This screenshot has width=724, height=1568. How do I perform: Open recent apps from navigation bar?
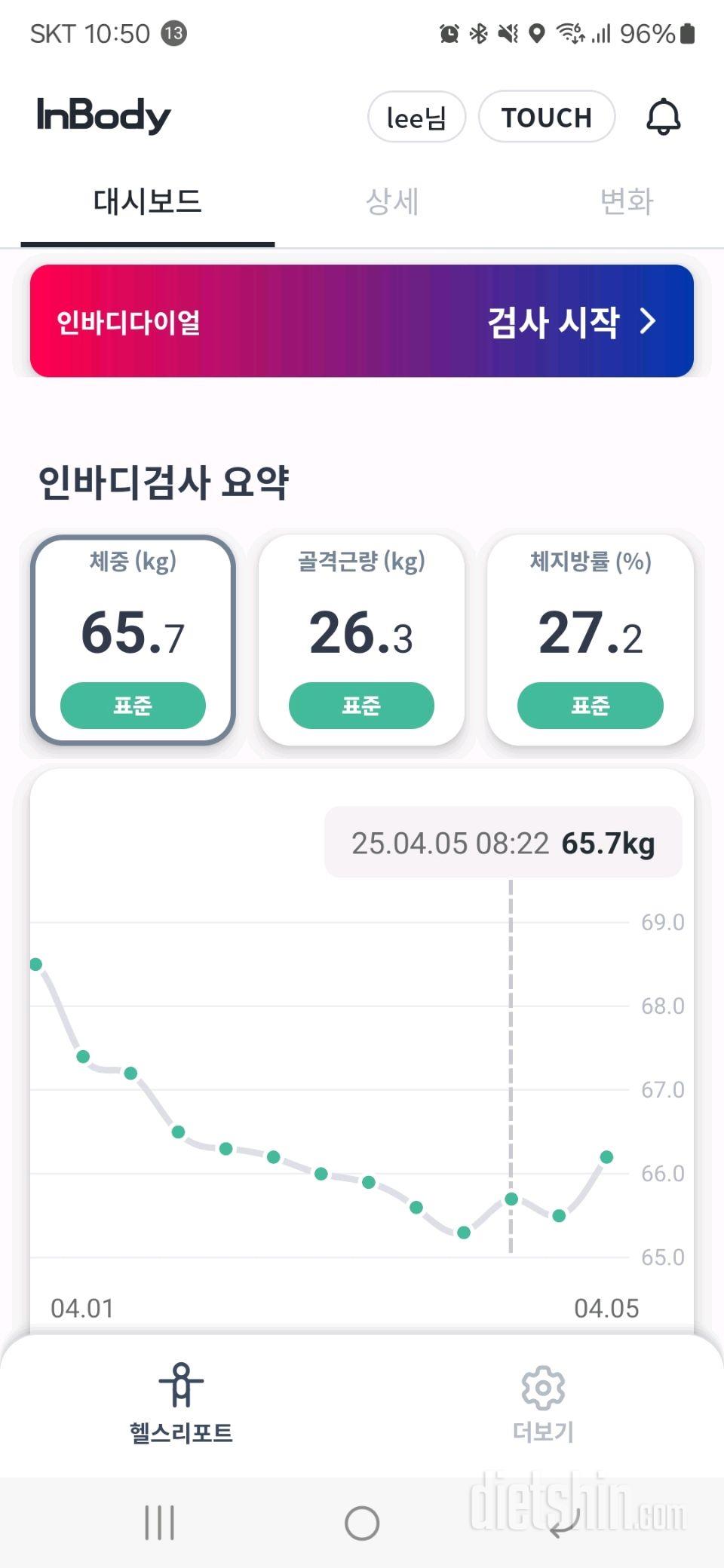point(159,1524)
